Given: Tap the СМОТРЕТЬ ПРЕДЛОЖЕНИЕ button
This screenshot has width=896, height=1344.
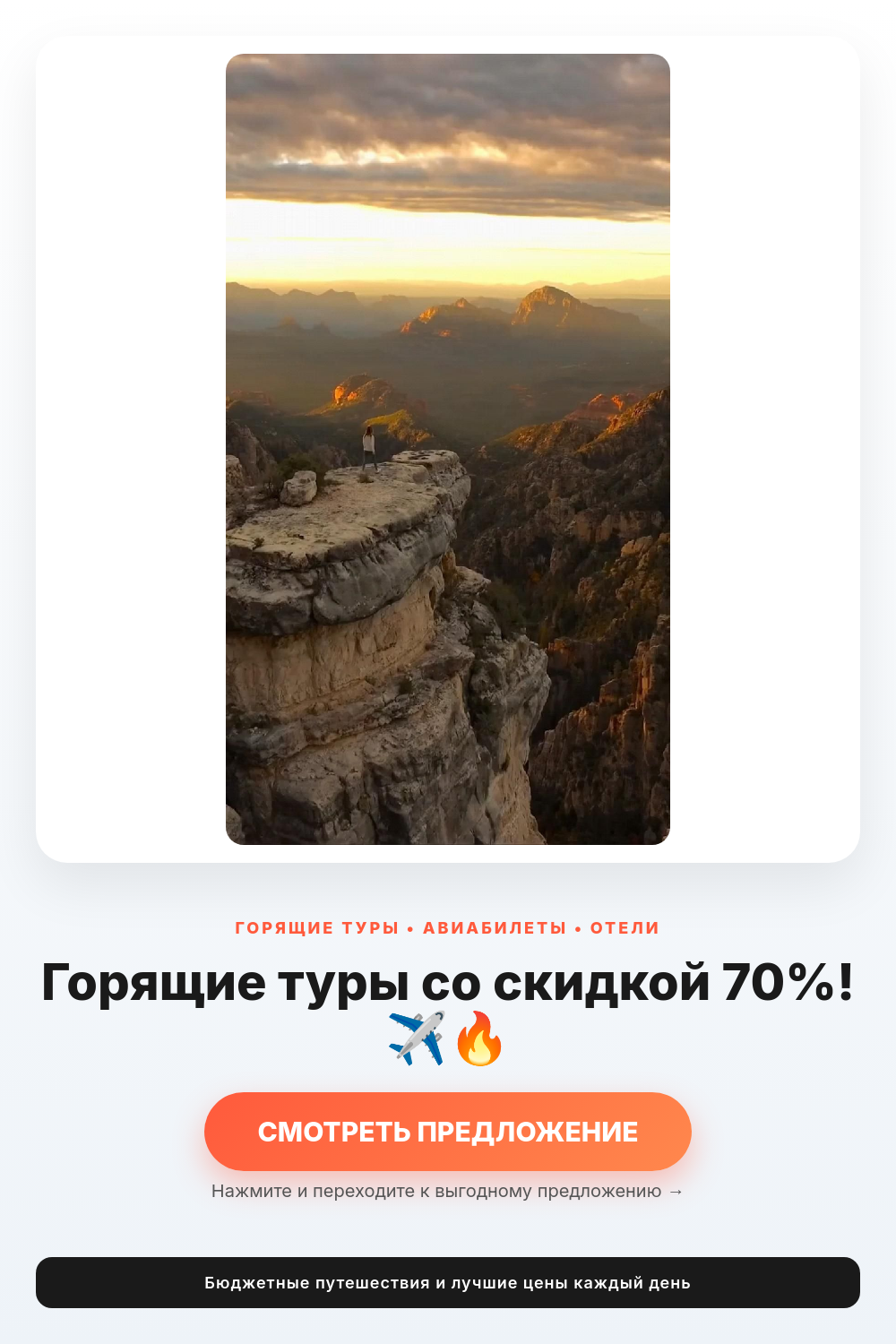Looking at the screenshot, I should click(x=448, y=1132).
